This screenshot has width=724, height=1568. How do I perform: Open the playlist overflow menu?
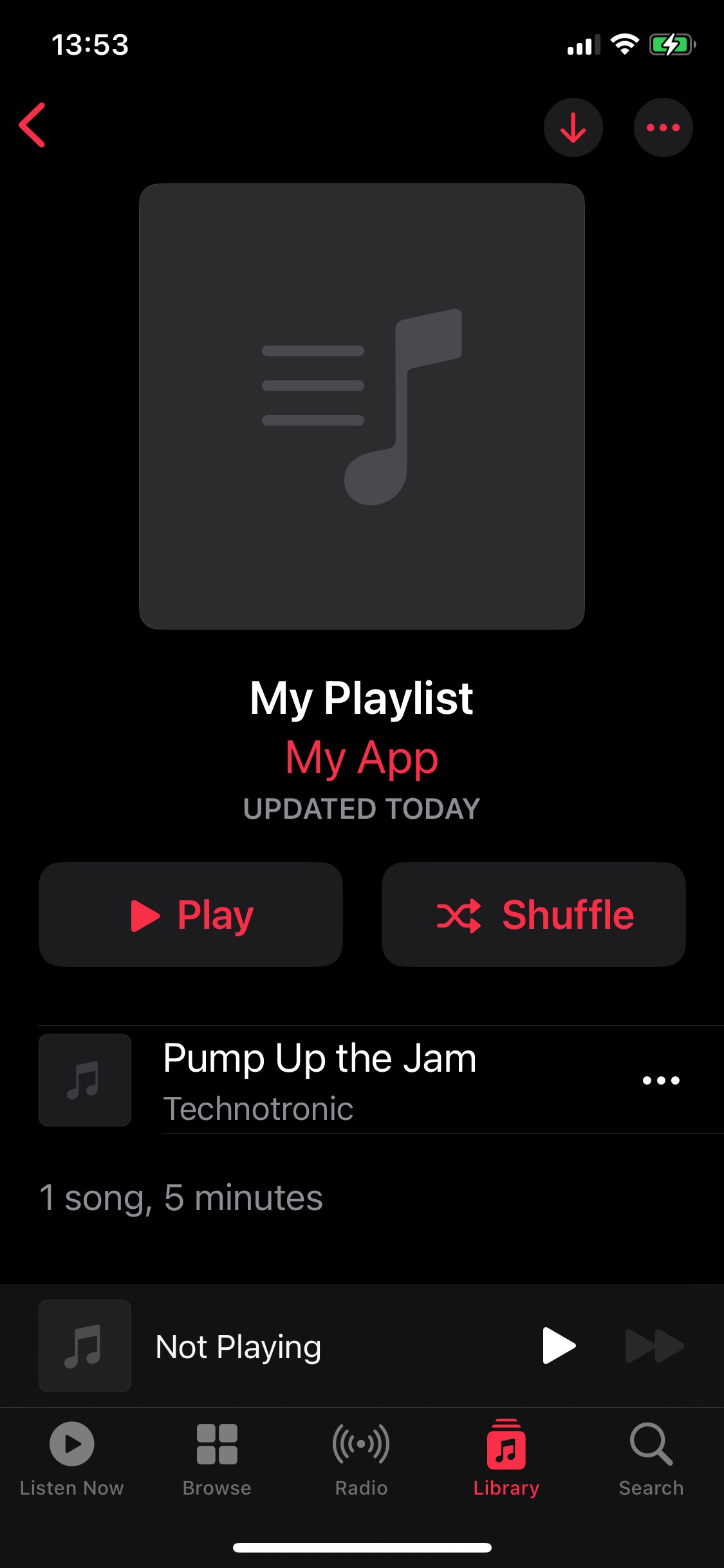point(663,127)
